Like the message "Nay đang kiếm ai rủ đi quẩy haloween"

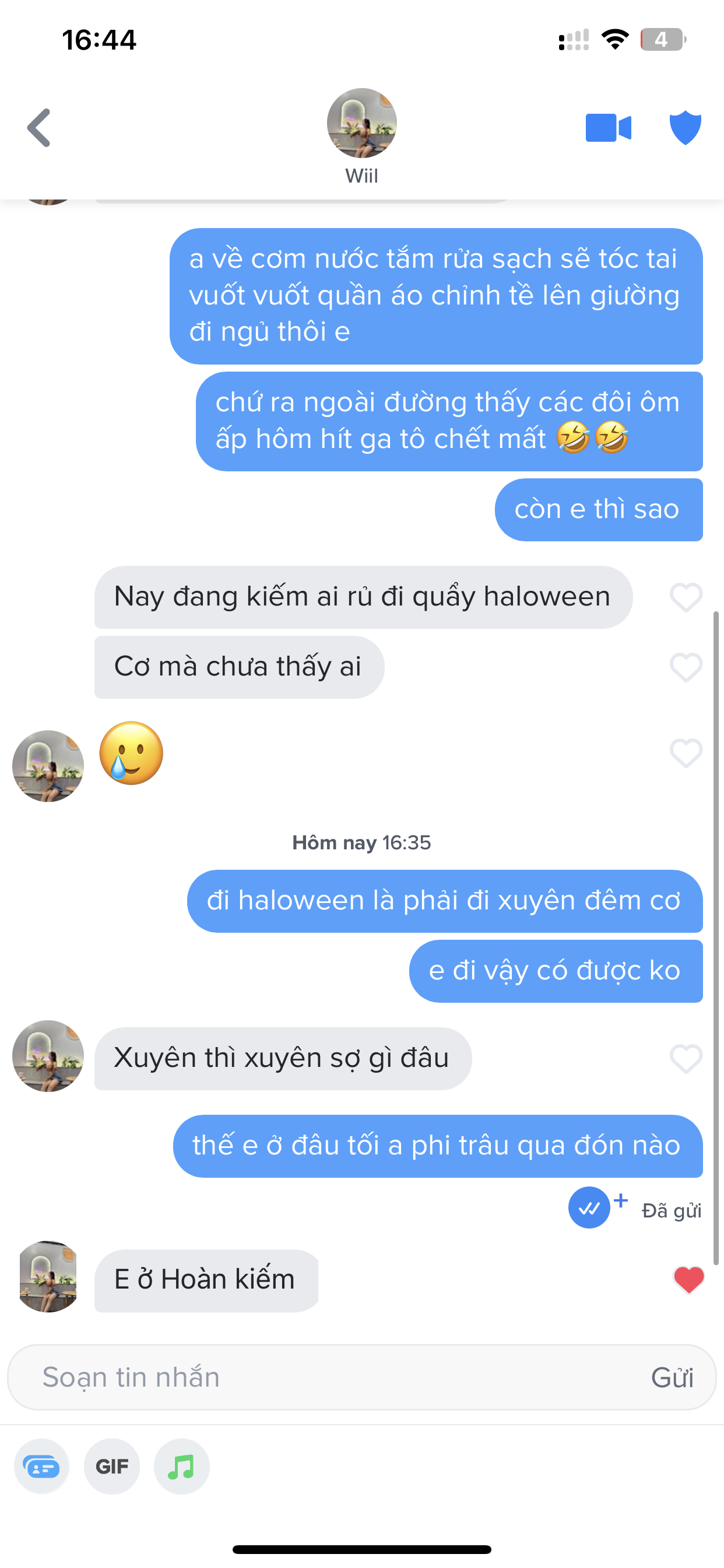tap(686, 597)
